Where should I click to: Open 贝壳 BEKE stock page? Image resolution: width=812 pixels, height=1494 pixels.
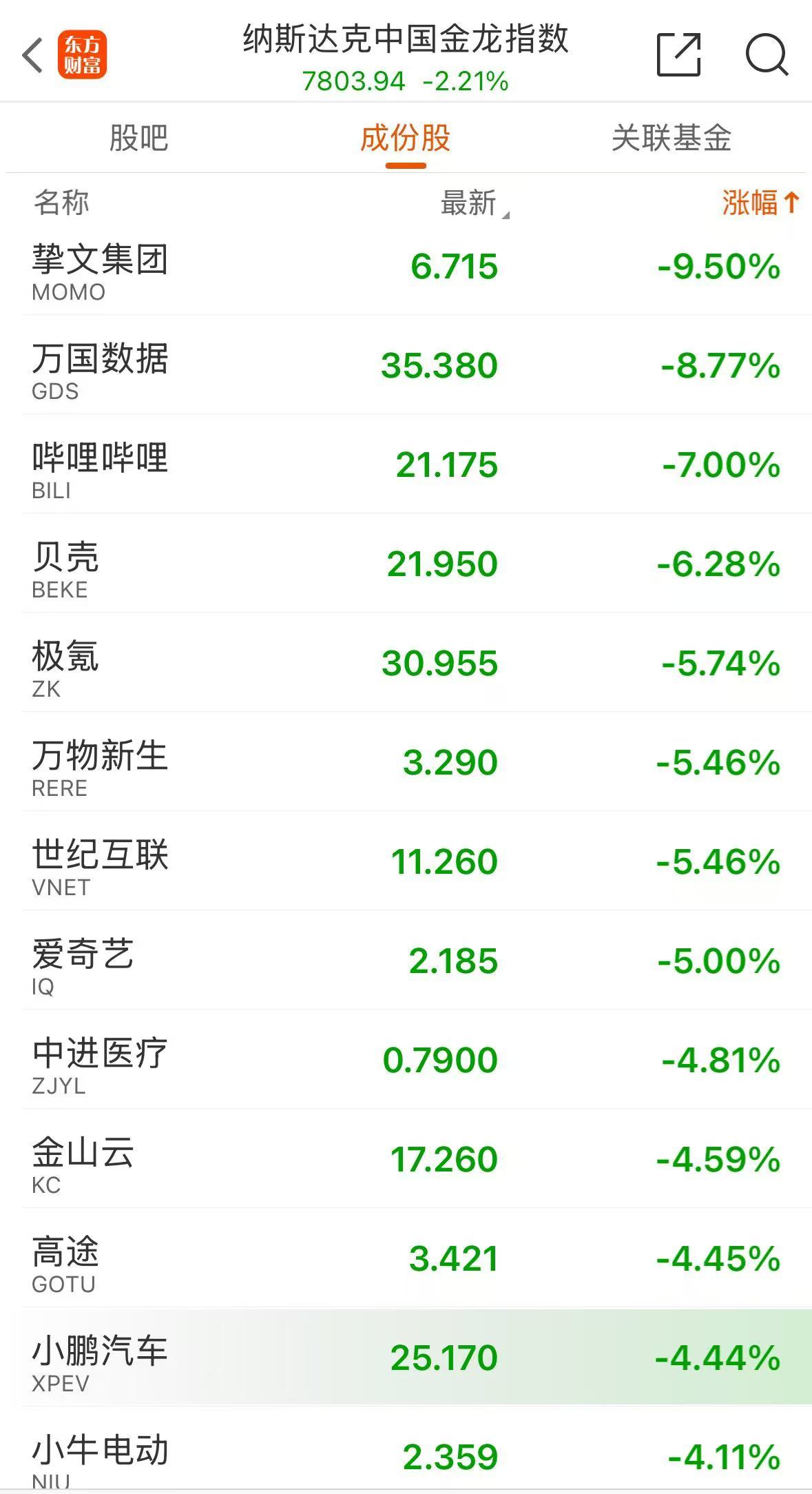(406, 564)
